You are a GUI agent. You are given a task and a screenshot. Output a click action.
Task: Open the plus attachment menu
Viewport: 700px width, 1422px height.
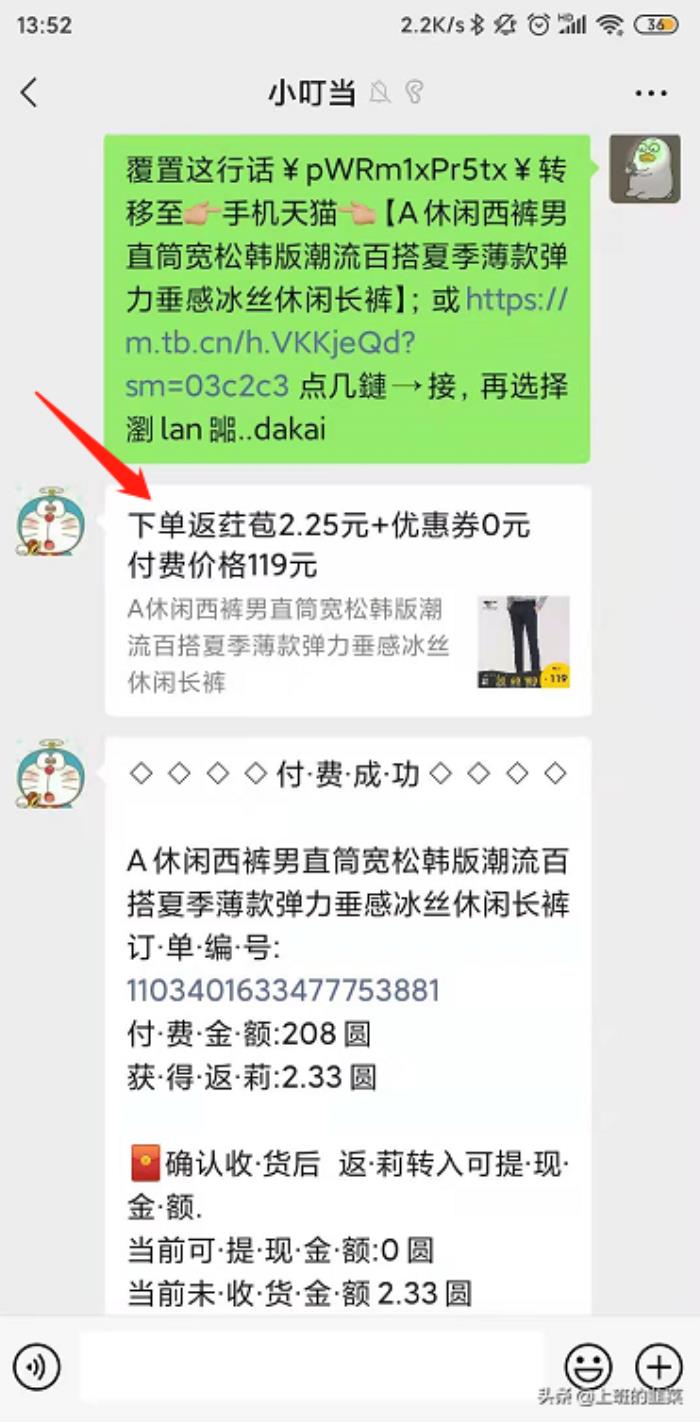pos(659,1366)
